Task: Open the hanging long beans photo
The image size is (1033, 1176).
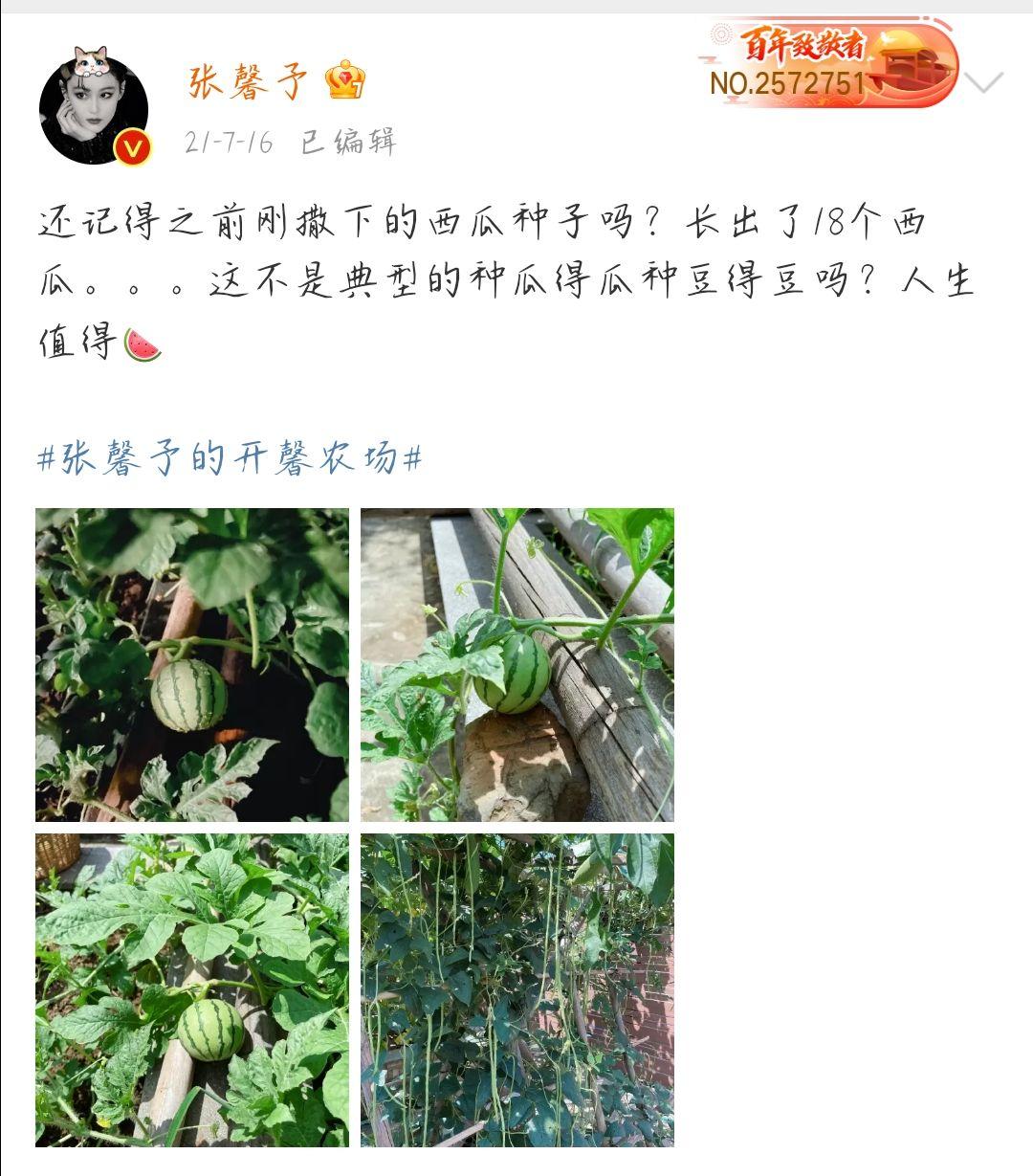Action: 516,989
